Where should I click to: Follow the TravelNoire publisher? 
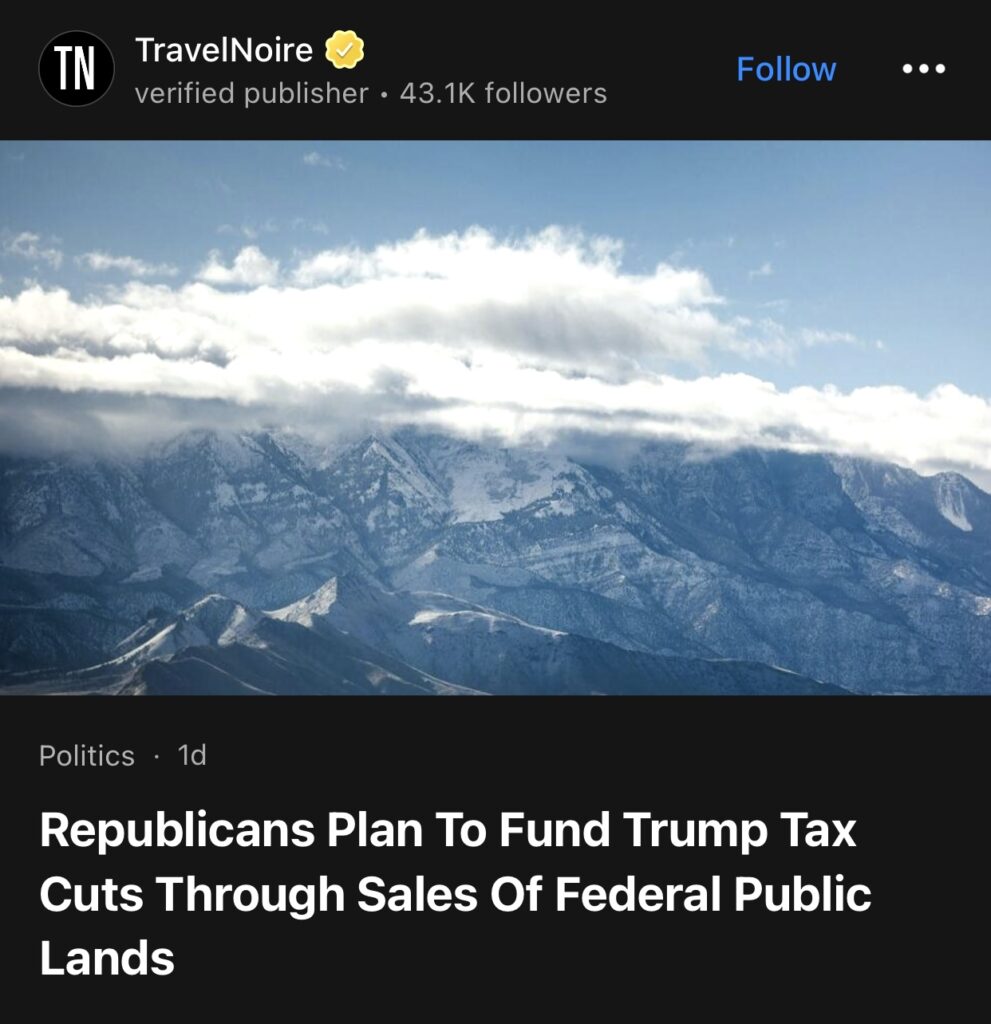click(785, 69)
